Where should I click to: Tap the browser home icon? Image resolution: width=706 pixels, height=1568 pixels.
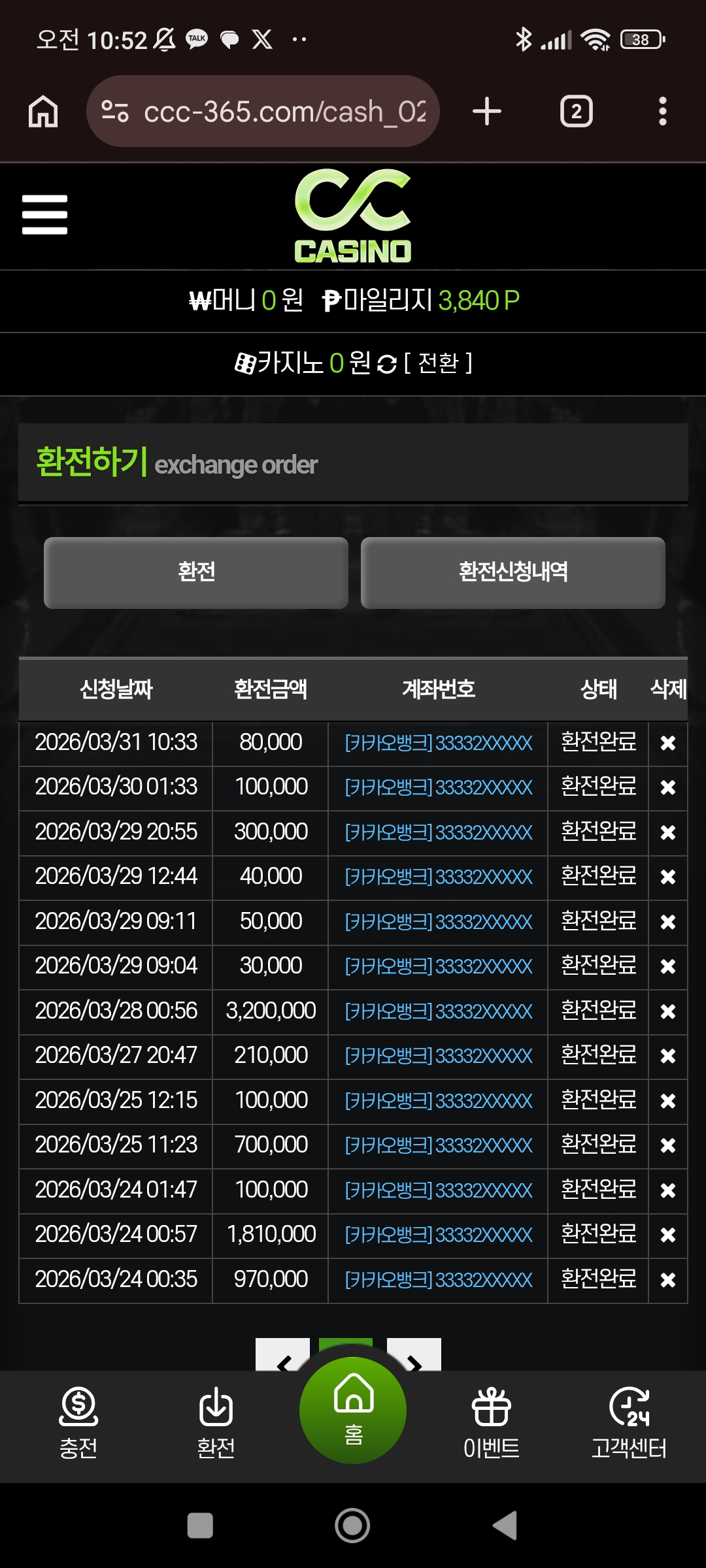tap(43, 111)
